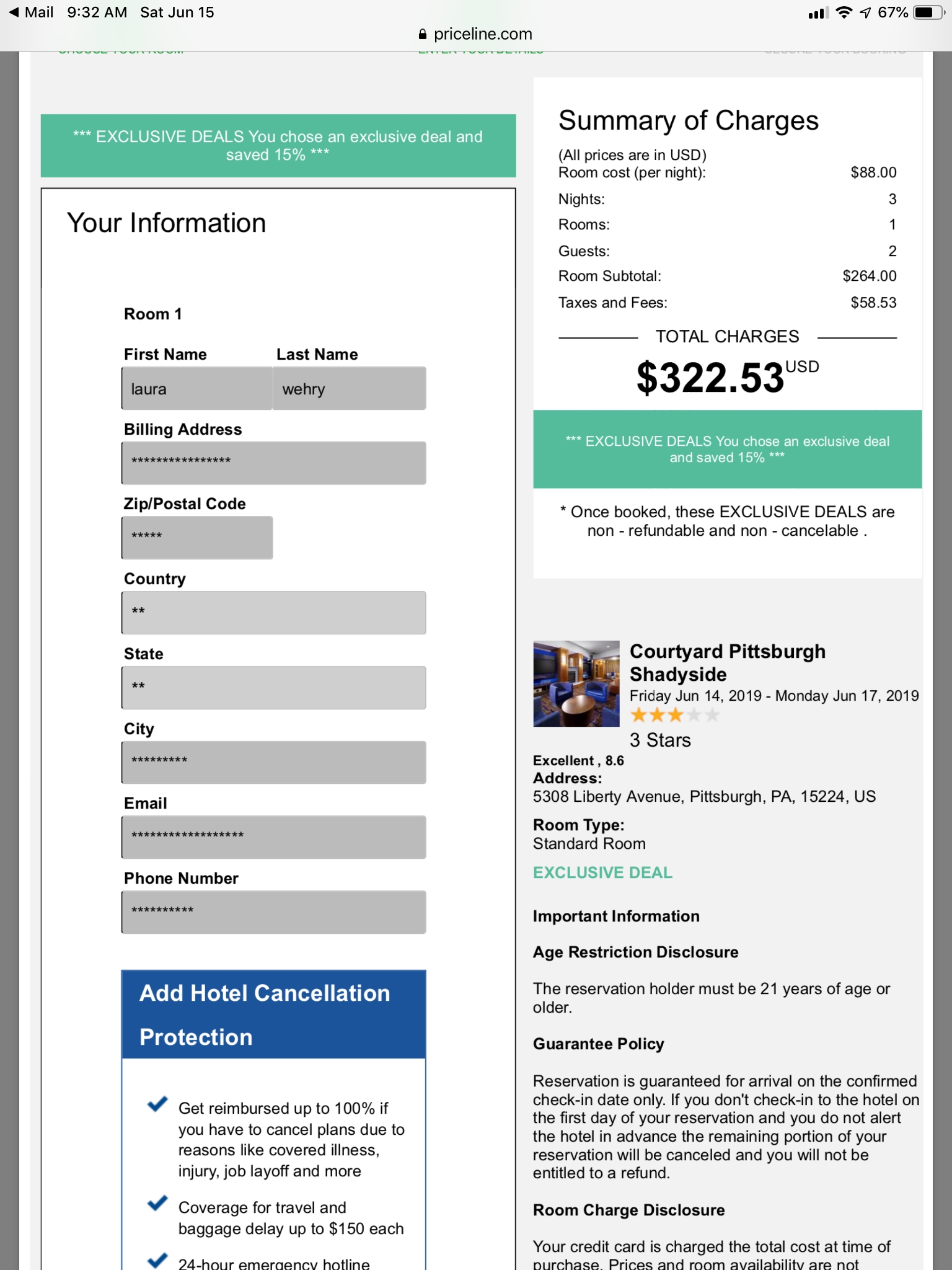Tap the First Name field

click(x=196, y=389)
